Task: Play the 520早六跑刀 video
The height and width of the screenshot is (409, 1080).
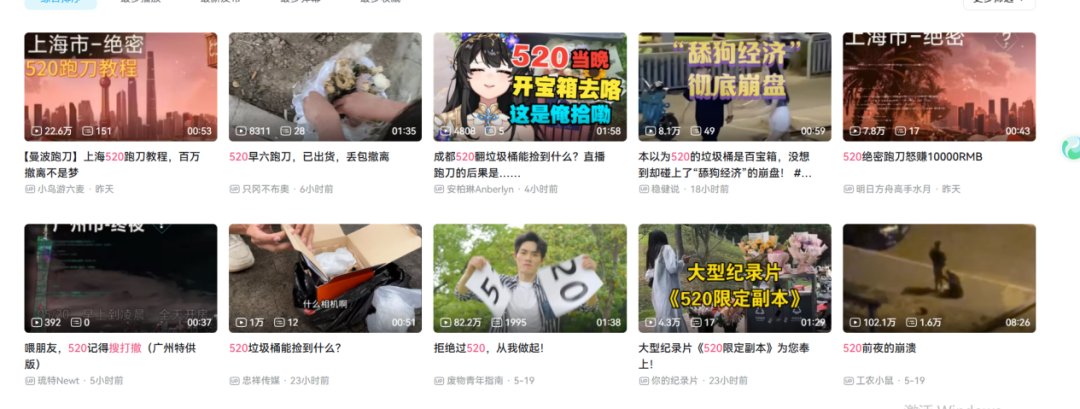Action: [324, 87]
